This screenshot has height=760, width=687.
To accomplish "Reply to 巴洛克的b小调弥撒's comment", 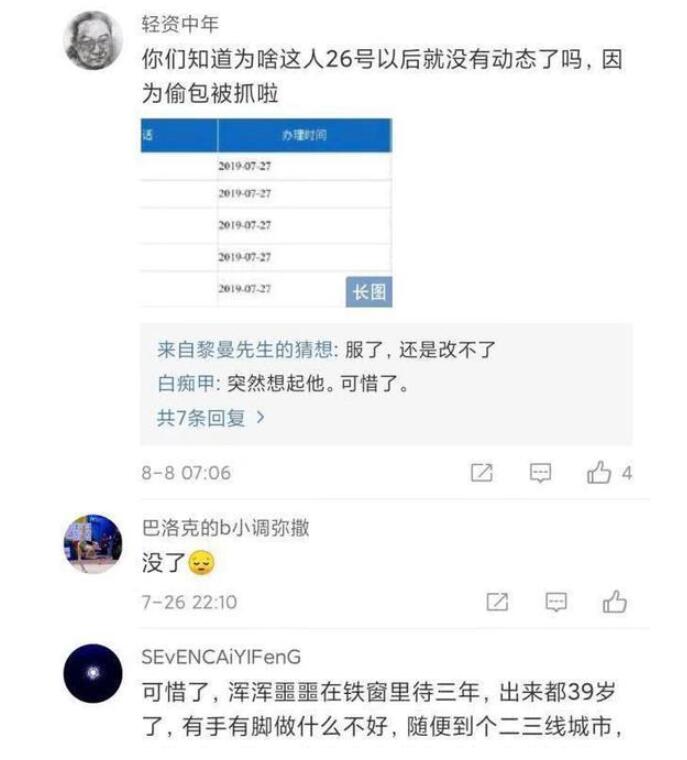I will [x=555, y=602].
